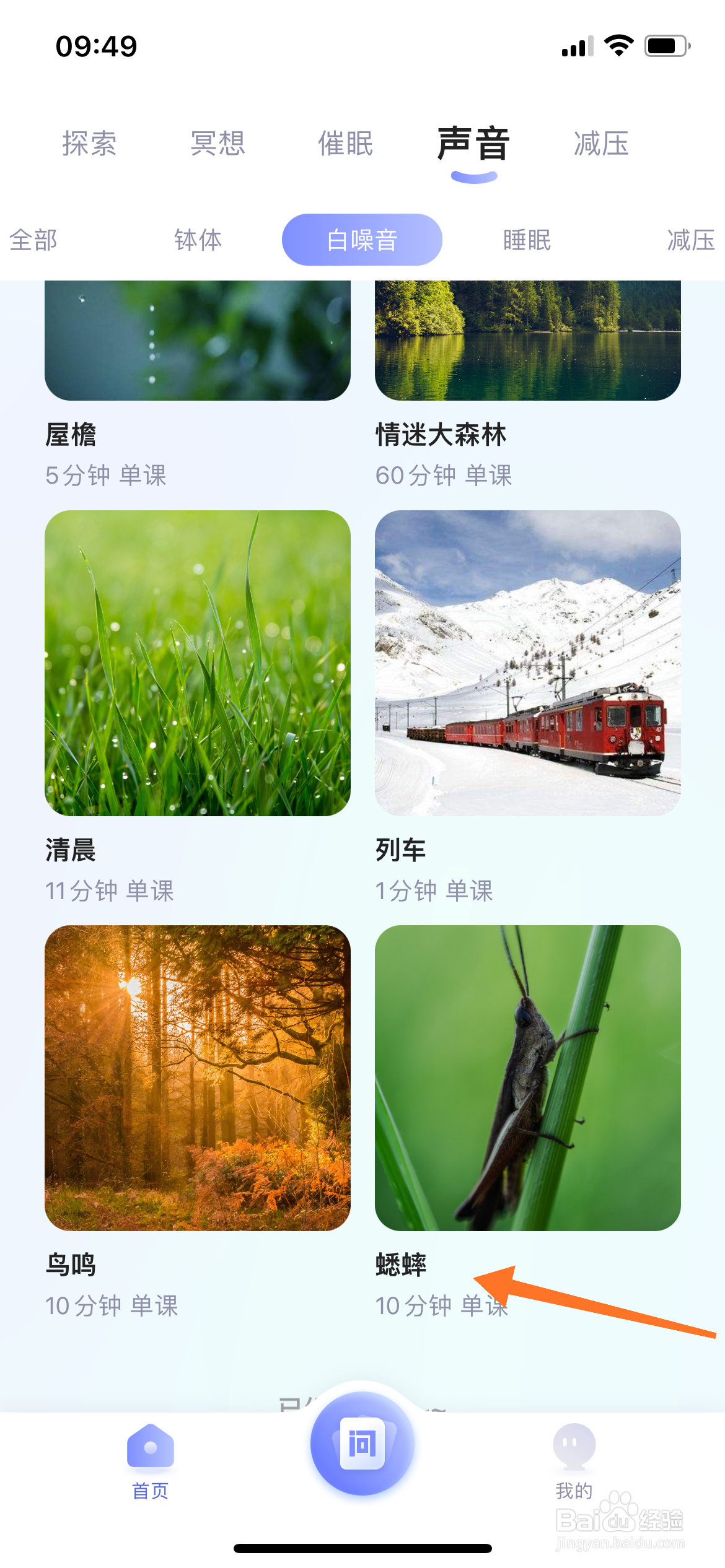Select the 睡眠 sound category

point(526,240)
